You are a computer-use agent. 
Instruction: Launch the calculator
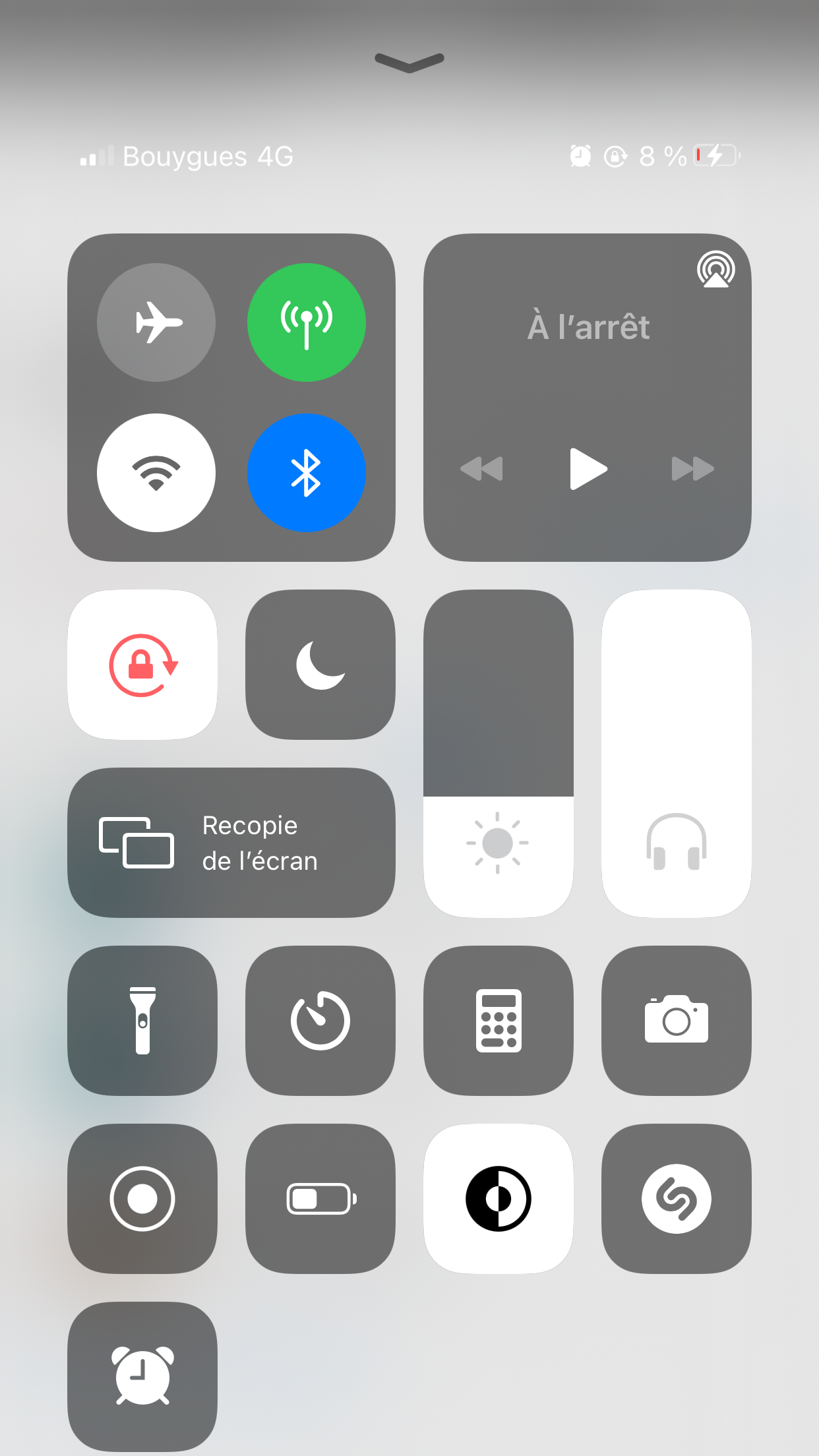click(x=499, y=1021)
